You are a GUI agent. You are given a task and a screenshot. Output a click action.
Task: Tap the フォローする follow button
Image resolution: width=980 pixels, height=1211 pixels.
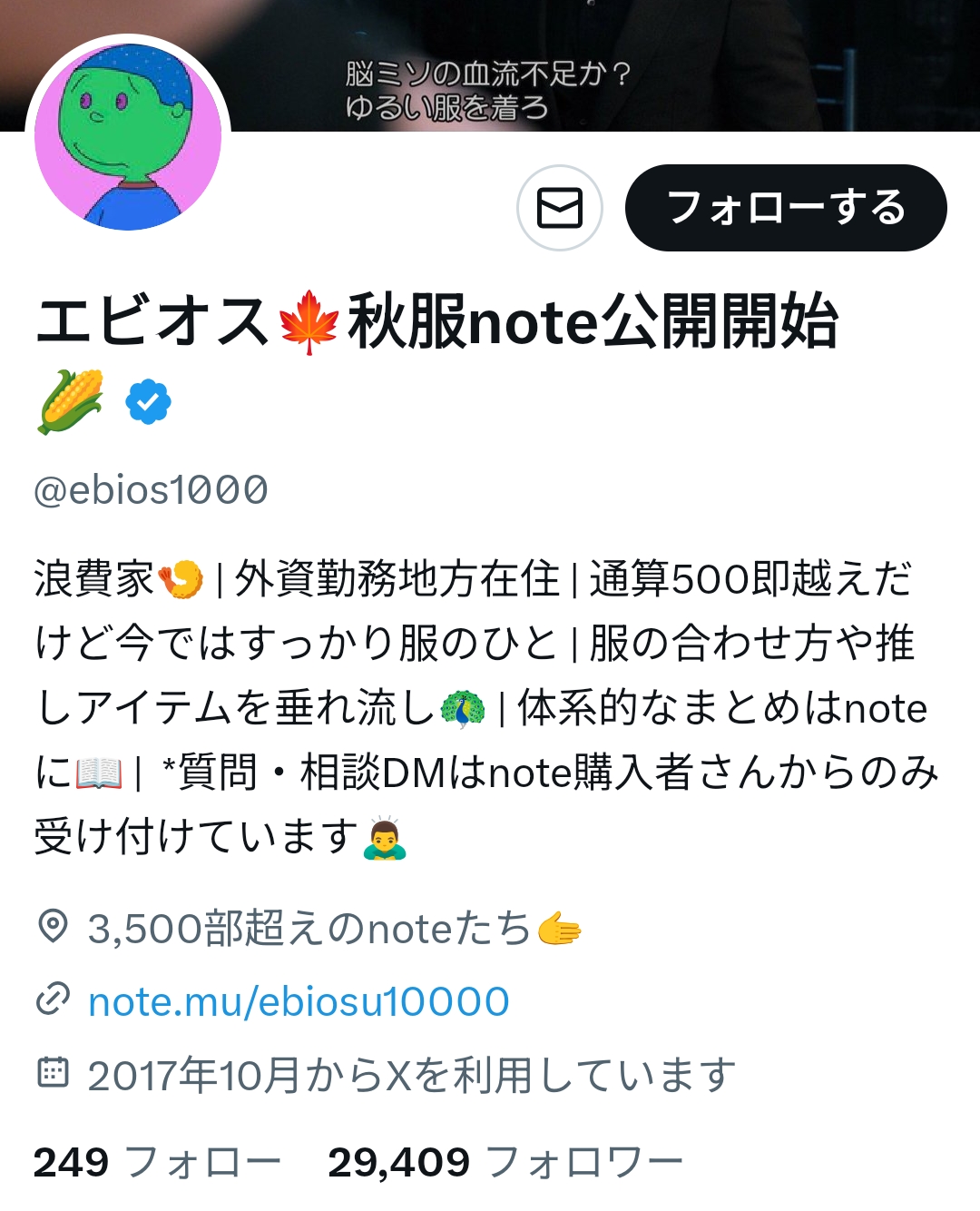coord(786,208)
